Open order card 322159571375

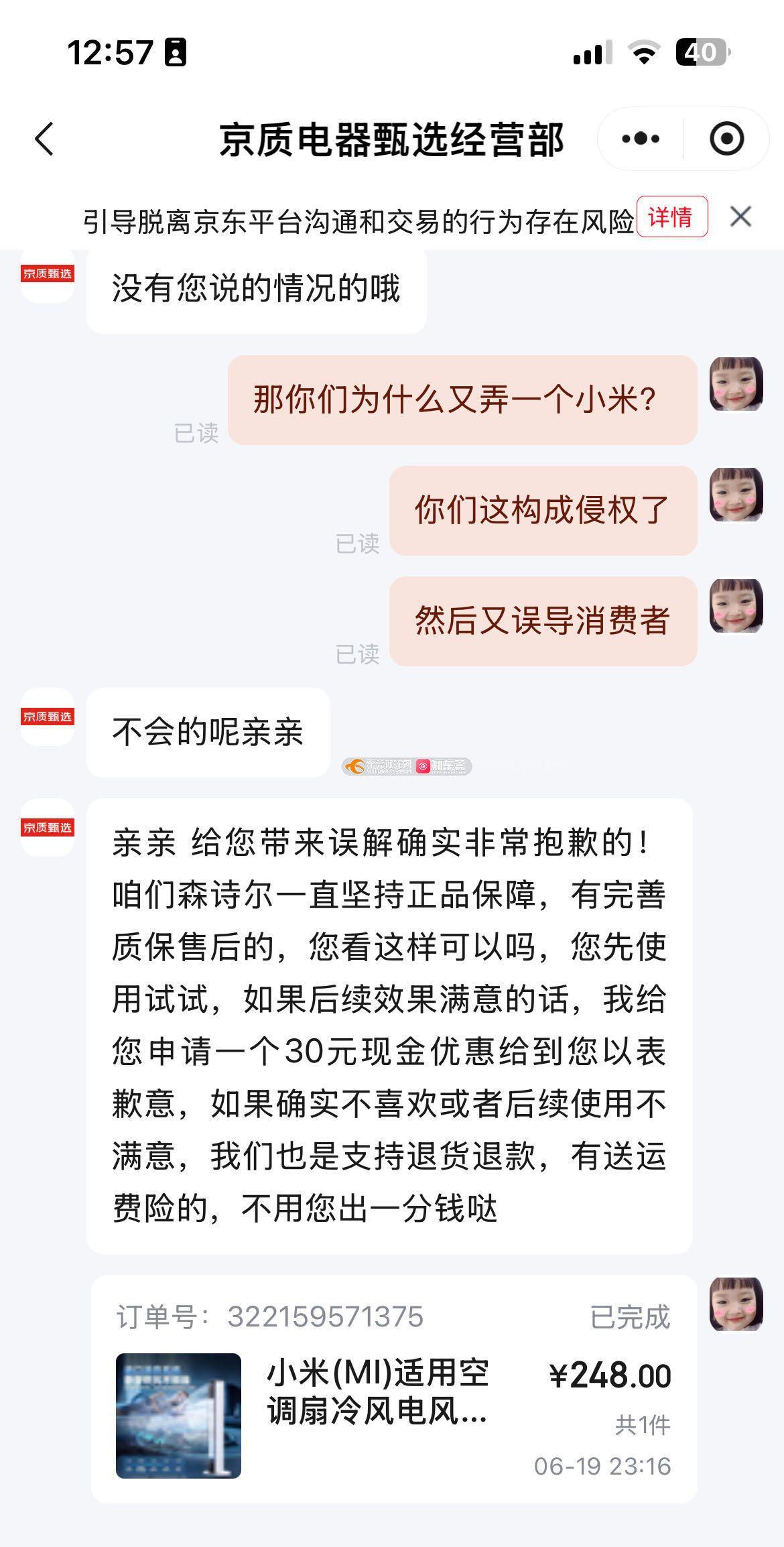(x=394, y=1388)
